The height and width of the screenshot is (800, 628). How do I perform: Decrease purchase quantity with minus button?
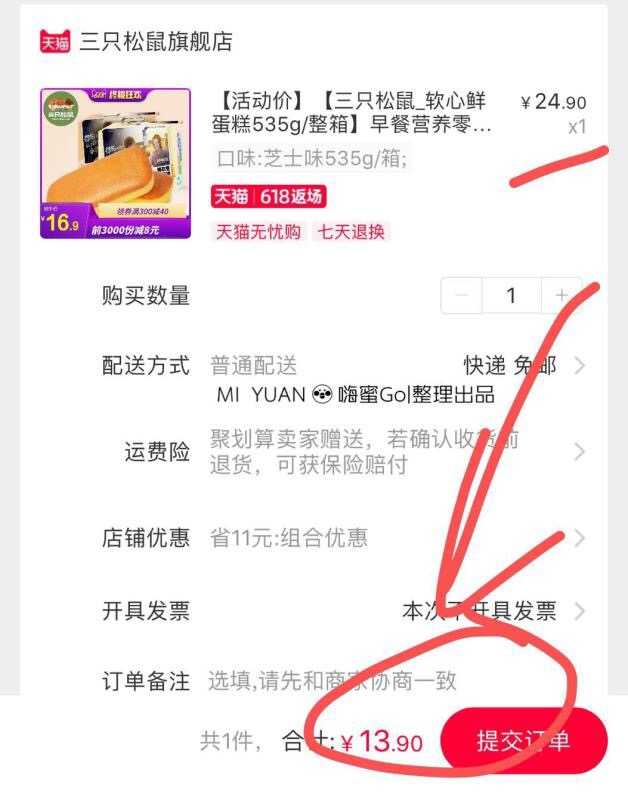[x=462, y=295]
